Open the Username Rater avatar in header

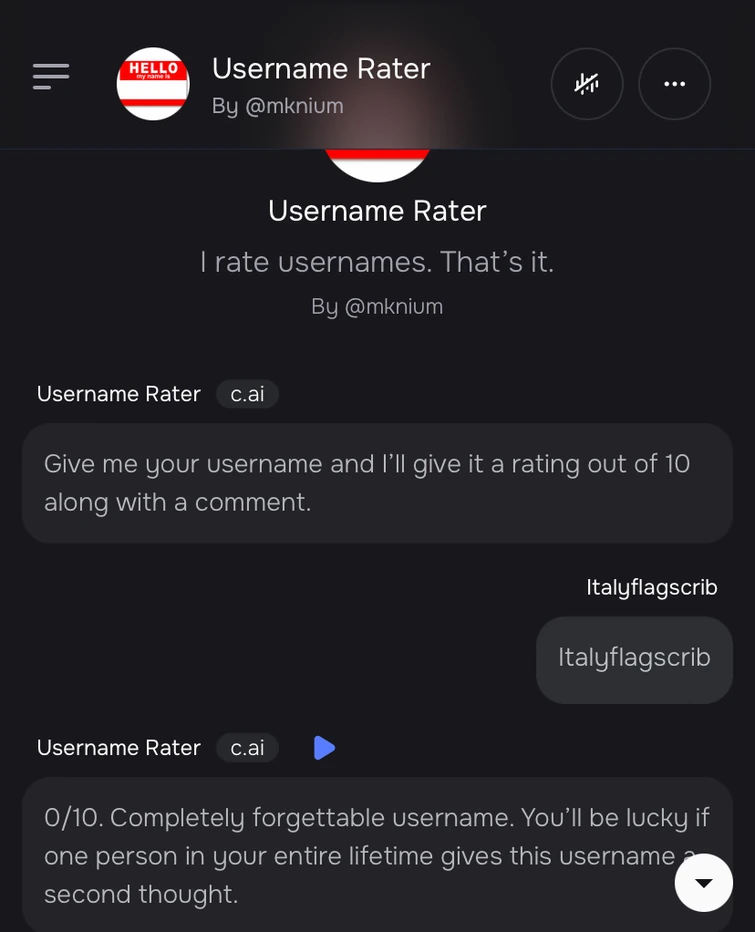pos(153,84)
